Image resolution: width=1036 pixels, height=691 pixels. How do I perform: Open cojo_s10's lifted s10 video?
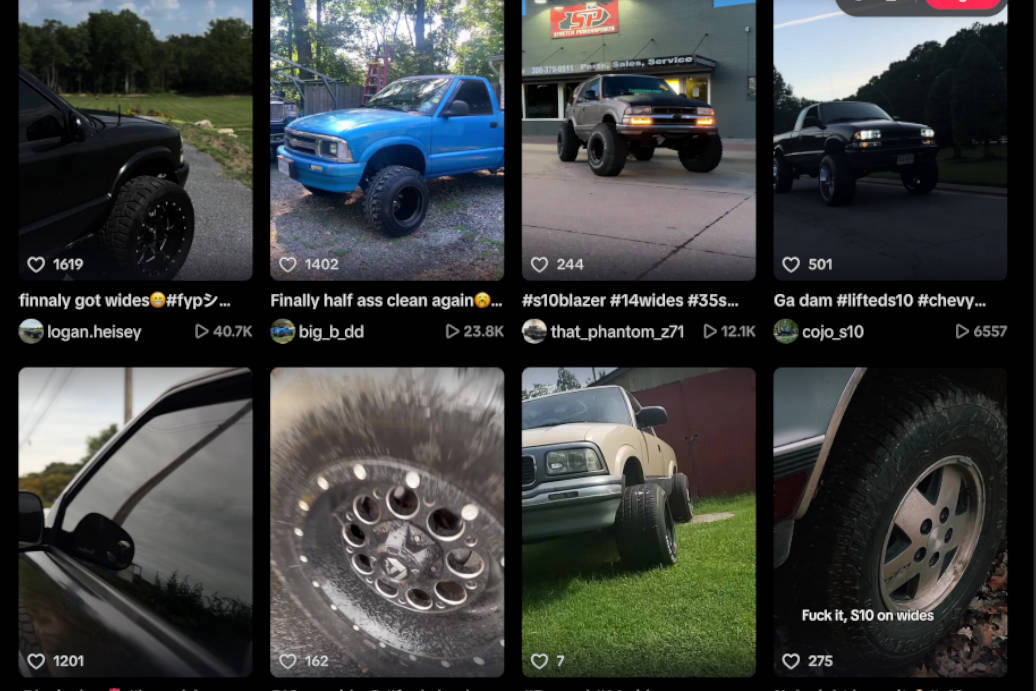[x=890, y=140]
